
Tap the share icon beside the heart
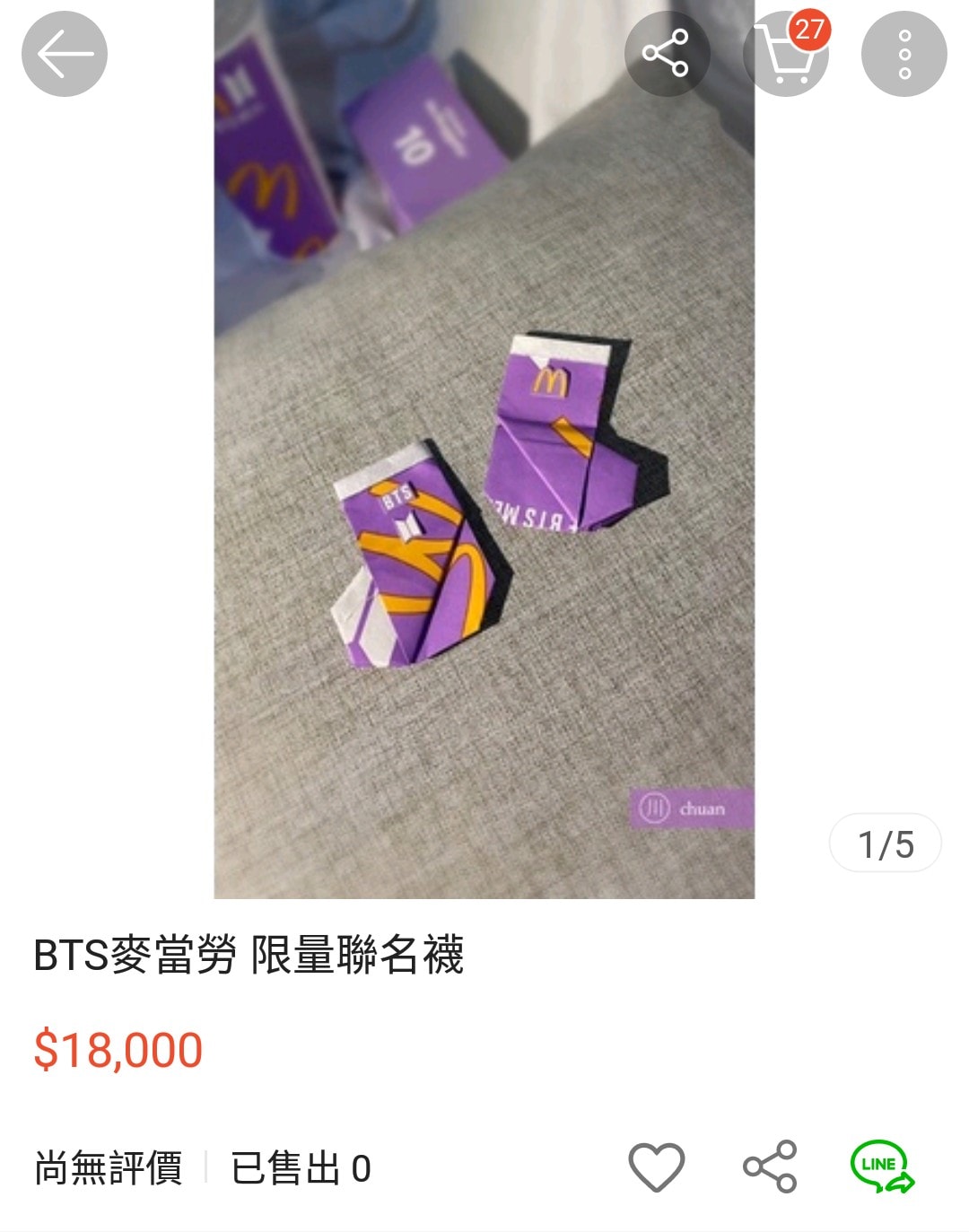770,1166
